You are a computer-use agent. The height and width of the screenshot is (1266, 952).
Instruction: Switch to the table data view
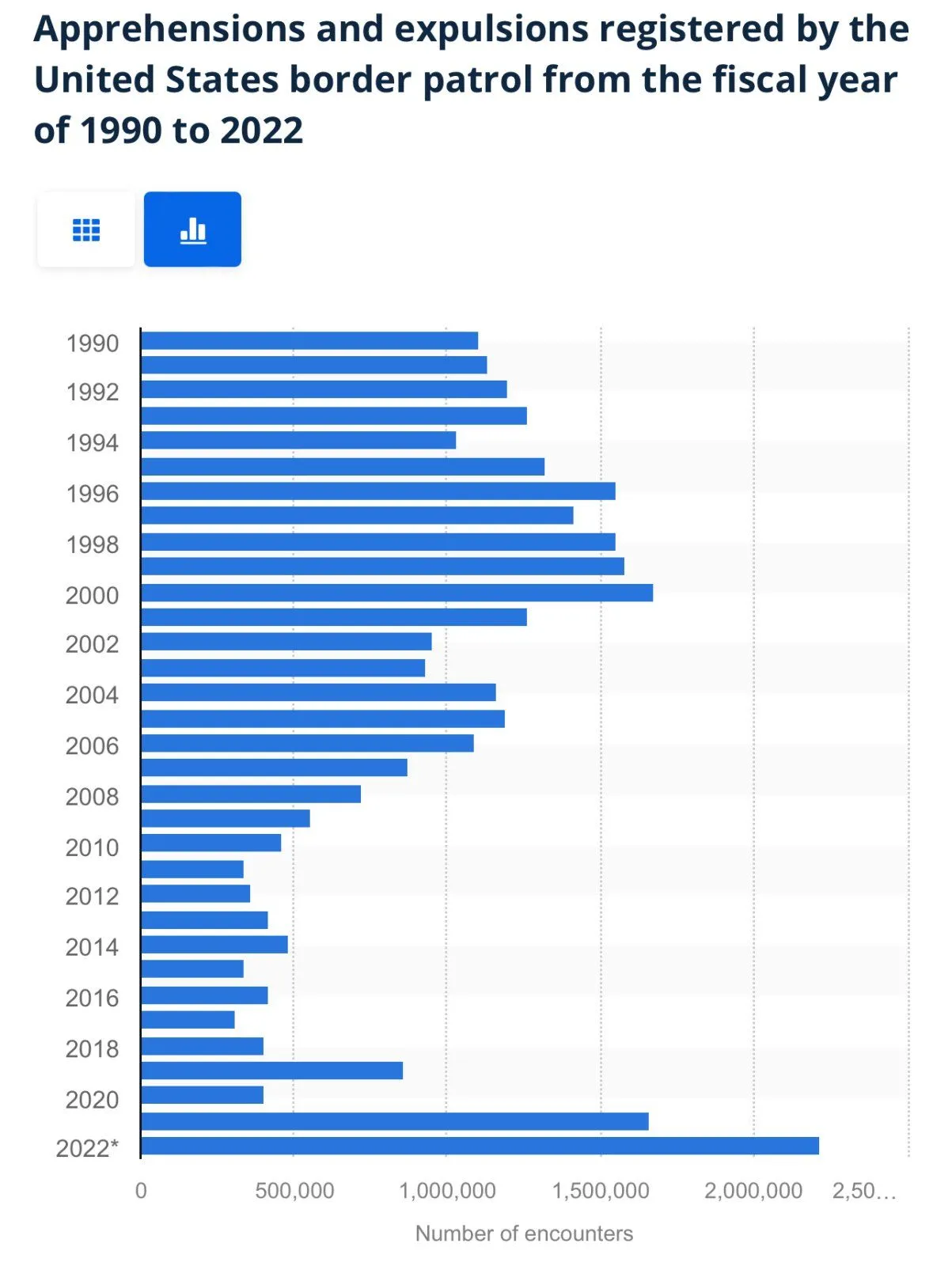pyautogui.click(x=86, y=229)
